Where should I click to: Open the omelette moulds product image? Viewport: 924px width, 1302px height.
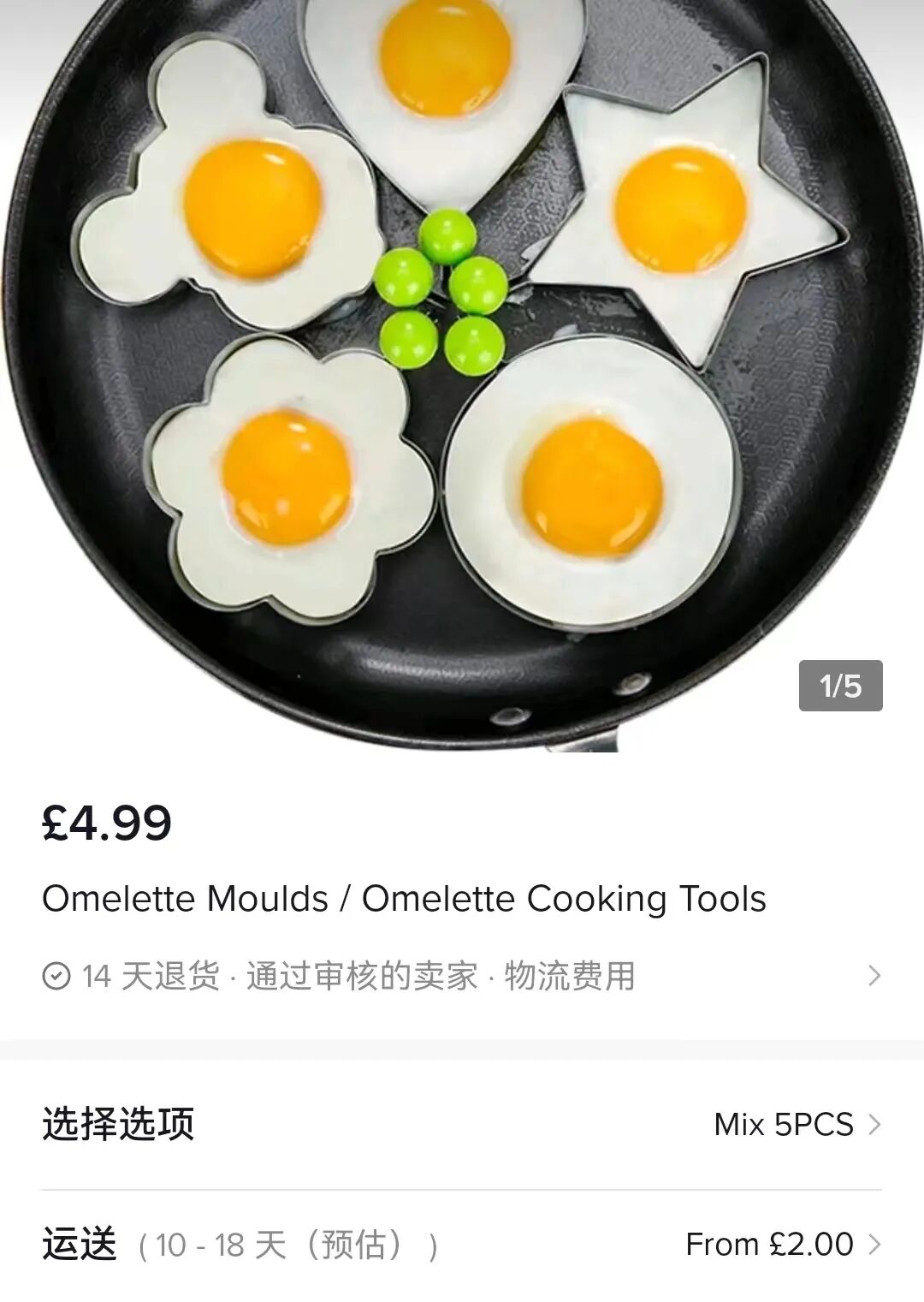(462, 376)
